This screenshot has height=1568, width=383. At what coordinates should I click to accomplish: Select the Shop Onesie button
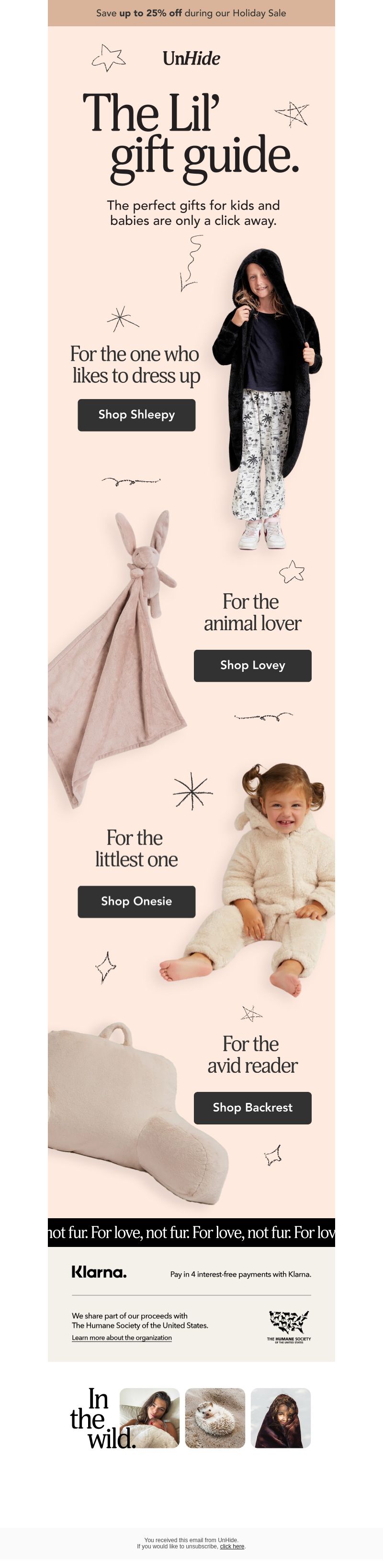pyautogui.click(x=136, y=901)
